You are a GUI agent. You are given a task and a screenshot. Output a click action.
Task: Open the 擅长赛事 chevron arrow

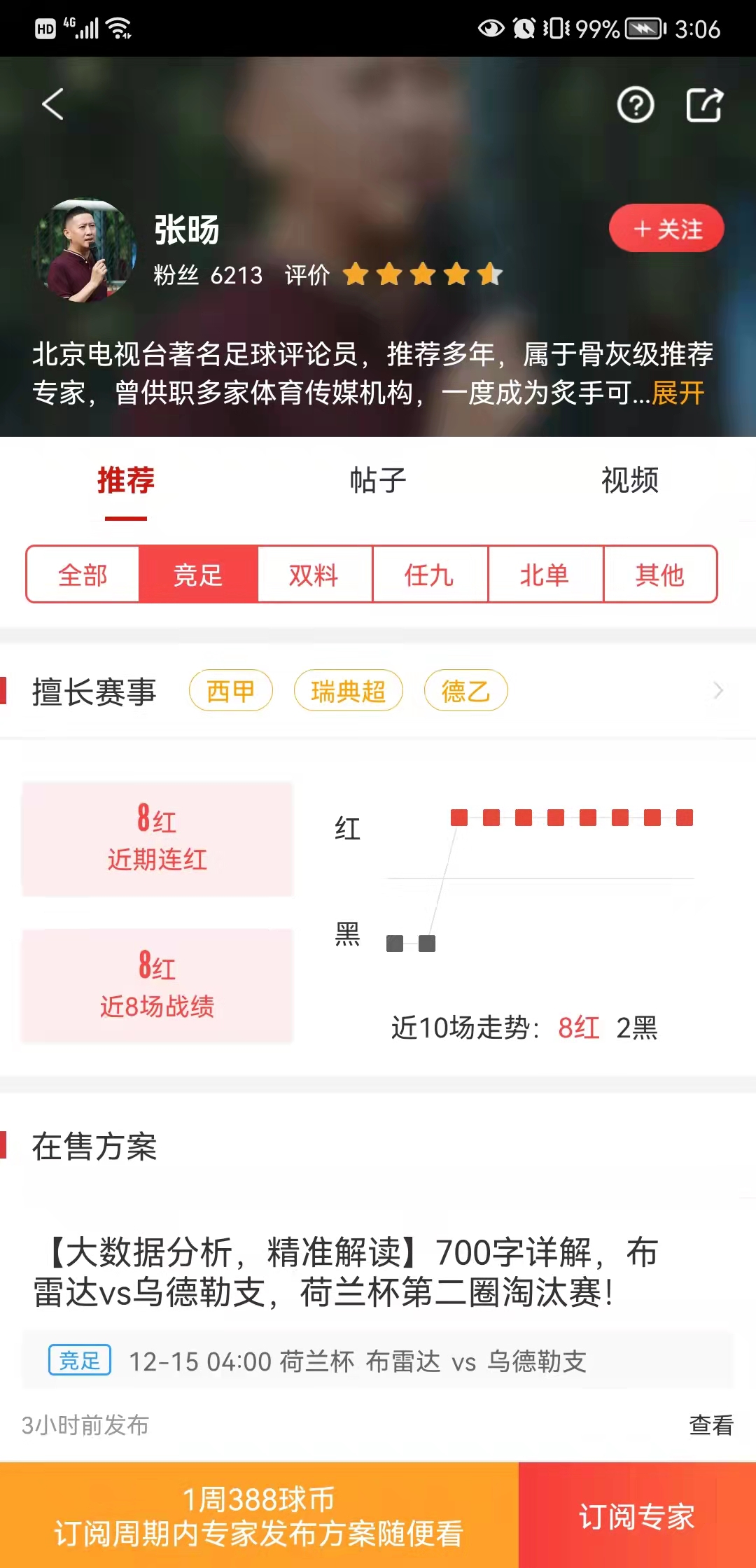(717, 691)
